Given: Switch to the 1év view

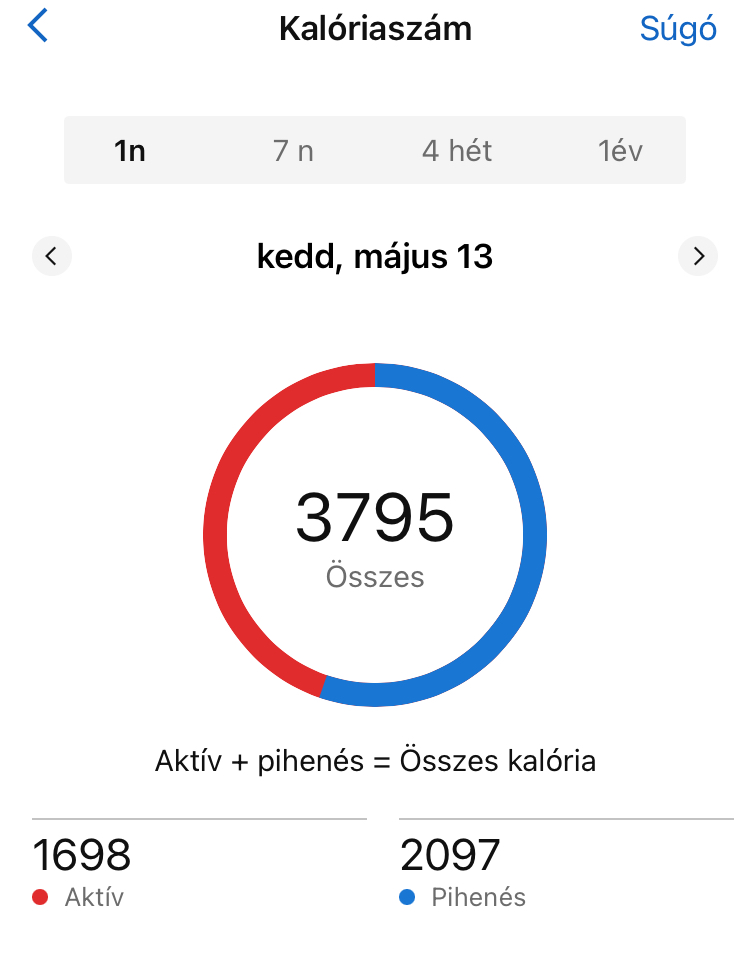Looking at the screenshot, I should pos(620,151).
